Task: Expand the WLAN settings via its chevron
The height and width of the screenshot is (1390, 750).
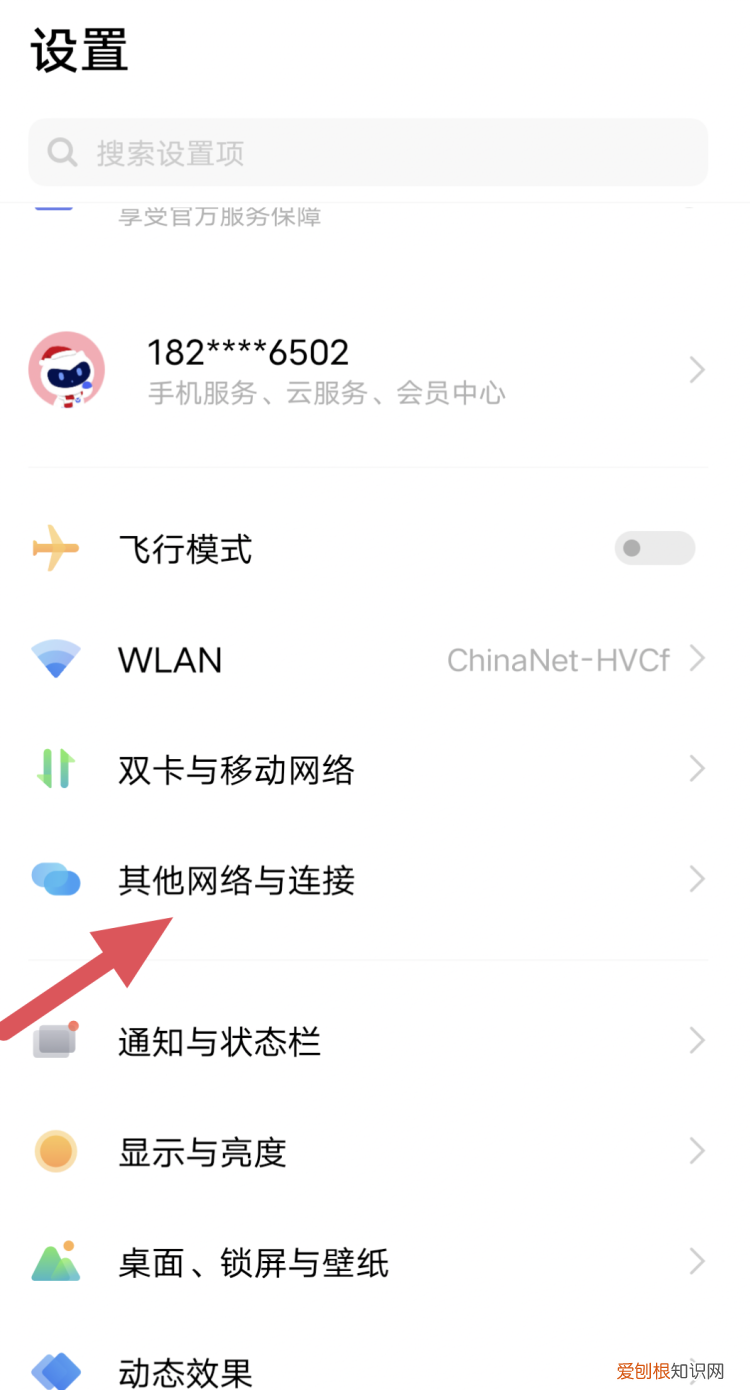Action: pos(697,659)
